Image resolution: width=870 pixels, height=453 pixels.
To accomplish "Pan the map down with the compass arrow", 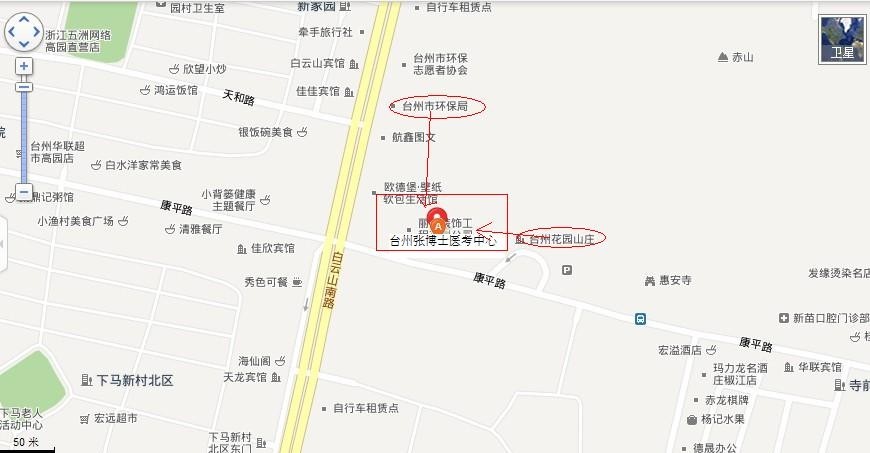I will [x=24, y=45].
